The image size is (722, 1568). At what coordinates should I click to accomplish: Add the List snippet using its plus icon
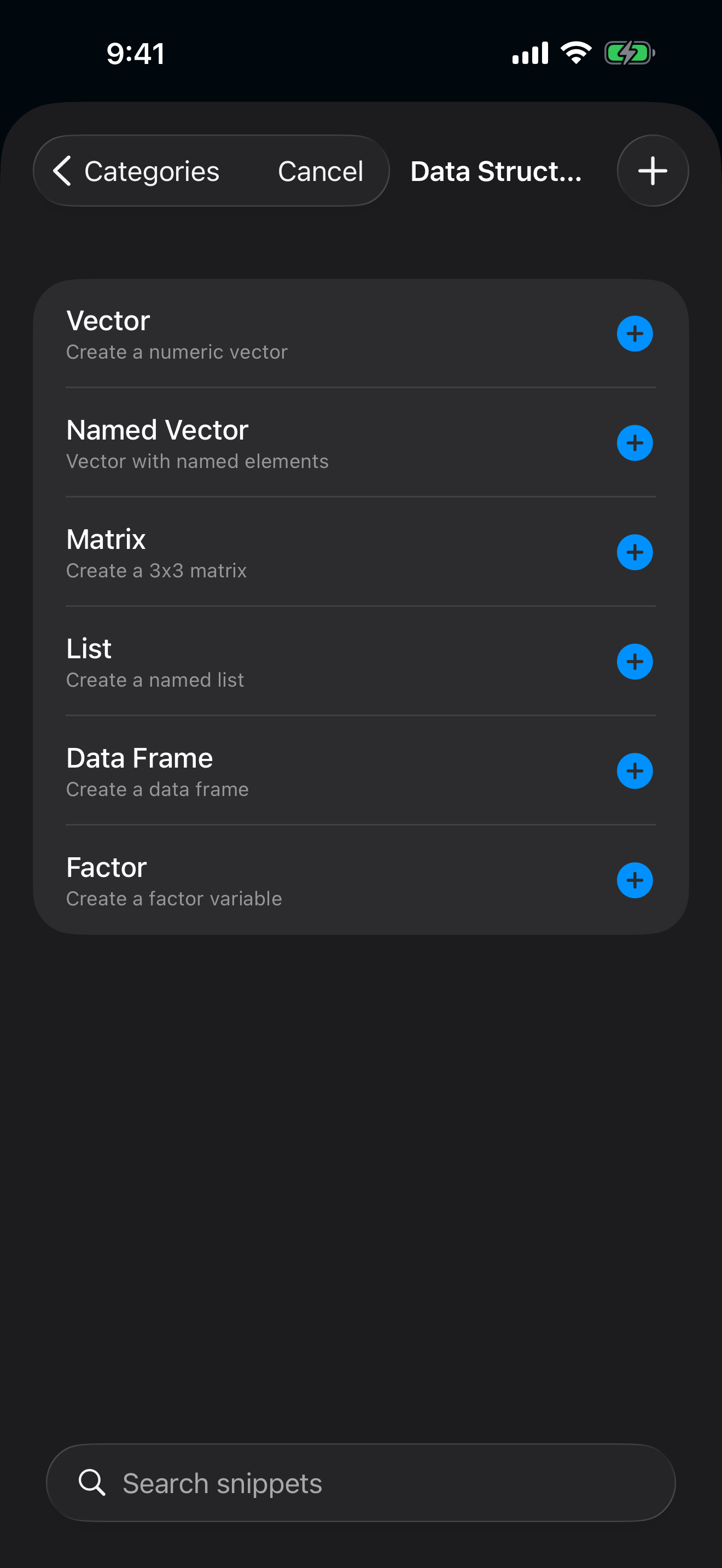[x=635, y=661]
